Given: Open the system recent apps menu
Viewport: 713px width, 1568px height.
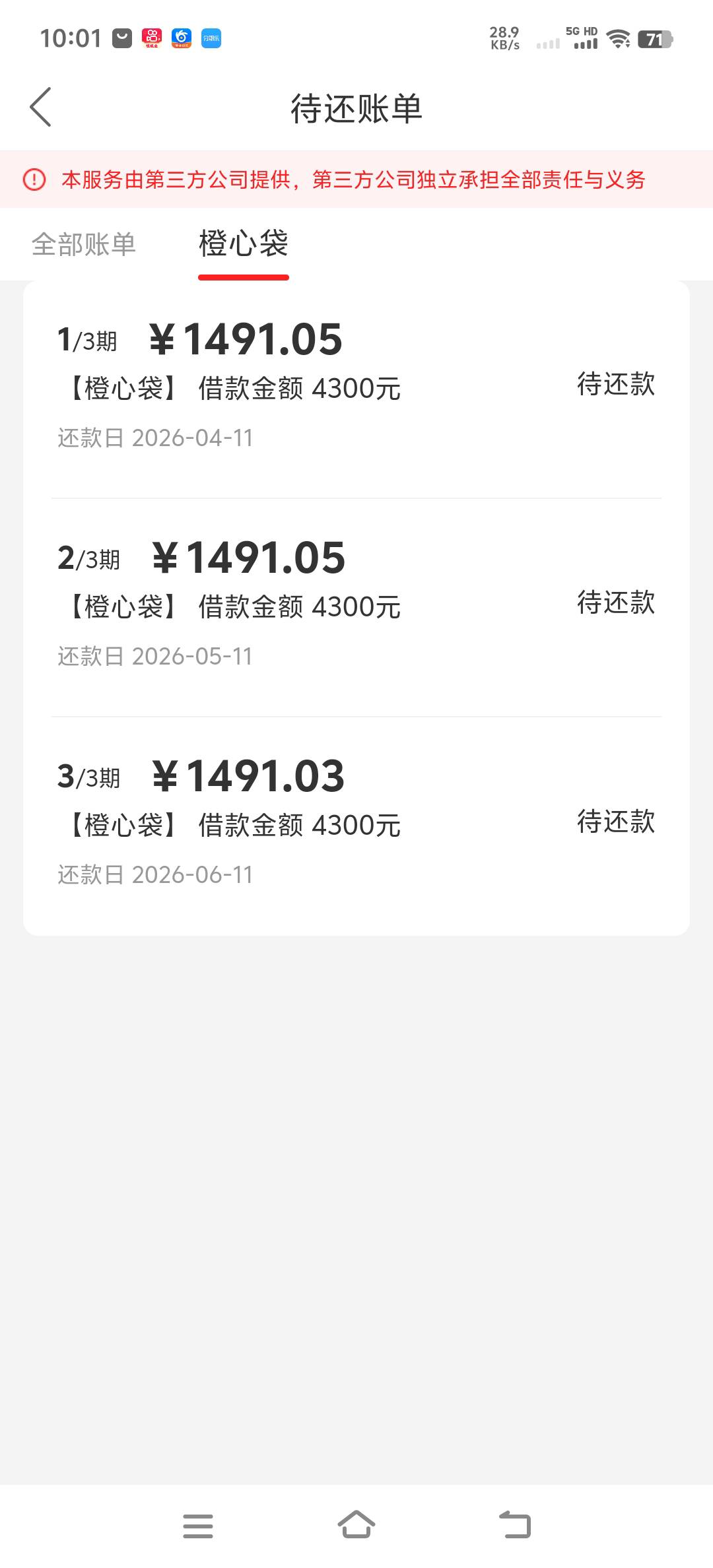Looking at the screenshot, I should click(x=197, y=1525).
